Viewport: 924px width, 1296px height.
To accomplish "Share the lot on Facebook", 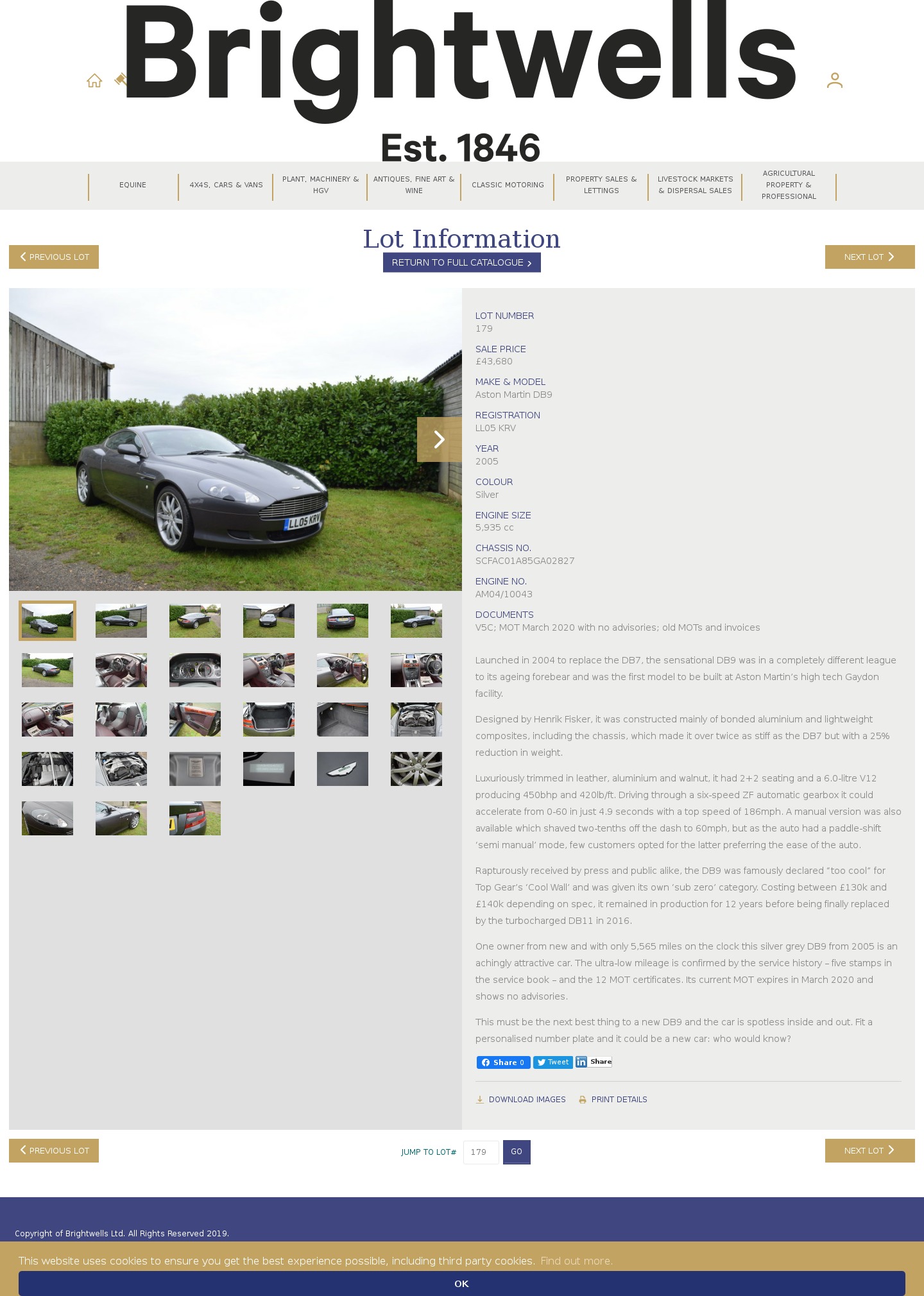I will pyautogui.click(x=503, y=1062).
